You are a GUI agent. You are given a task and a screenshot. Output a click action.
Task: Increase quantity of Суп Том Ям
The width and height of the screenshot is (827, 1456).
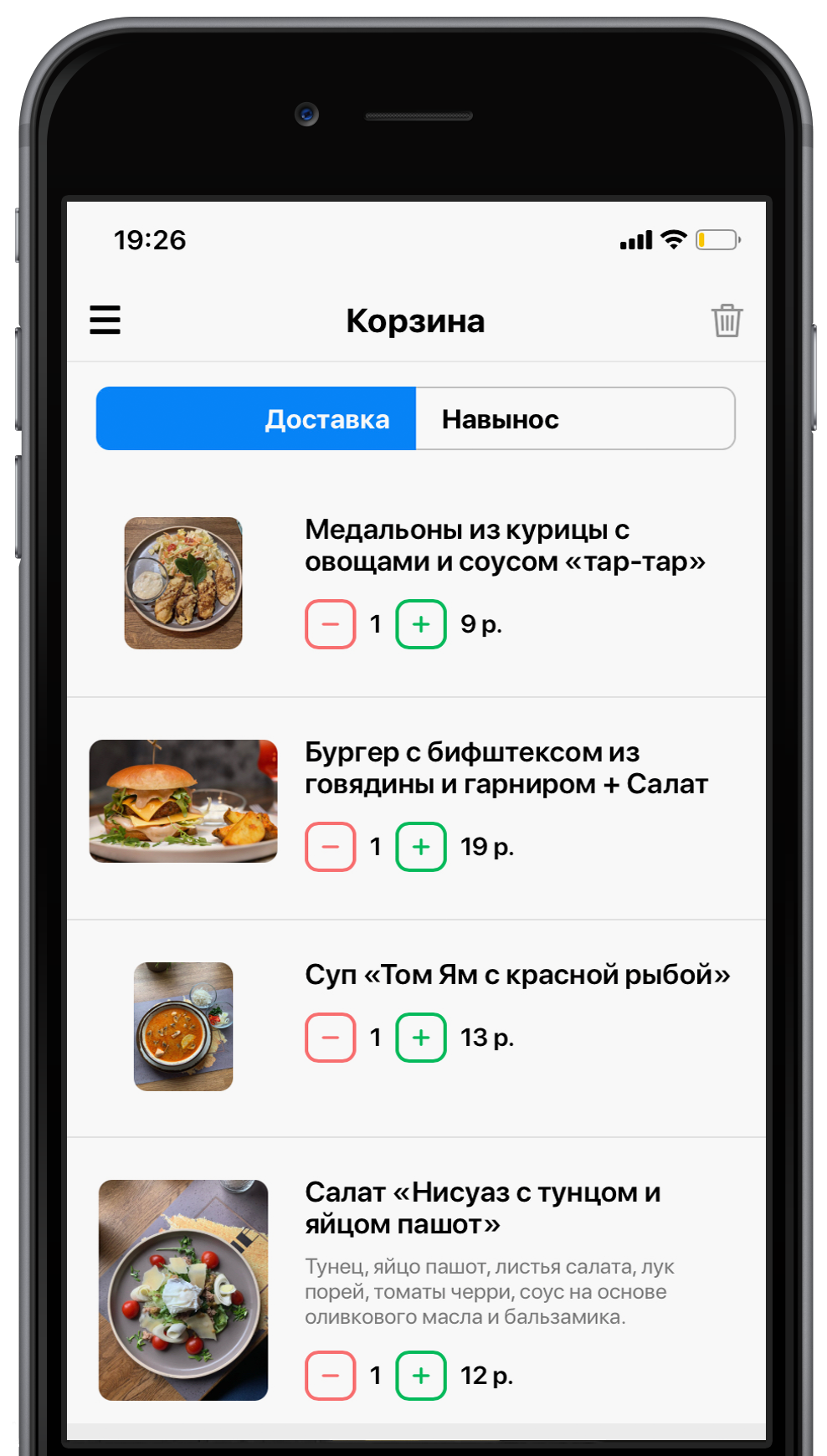(x=421, y=1038)
